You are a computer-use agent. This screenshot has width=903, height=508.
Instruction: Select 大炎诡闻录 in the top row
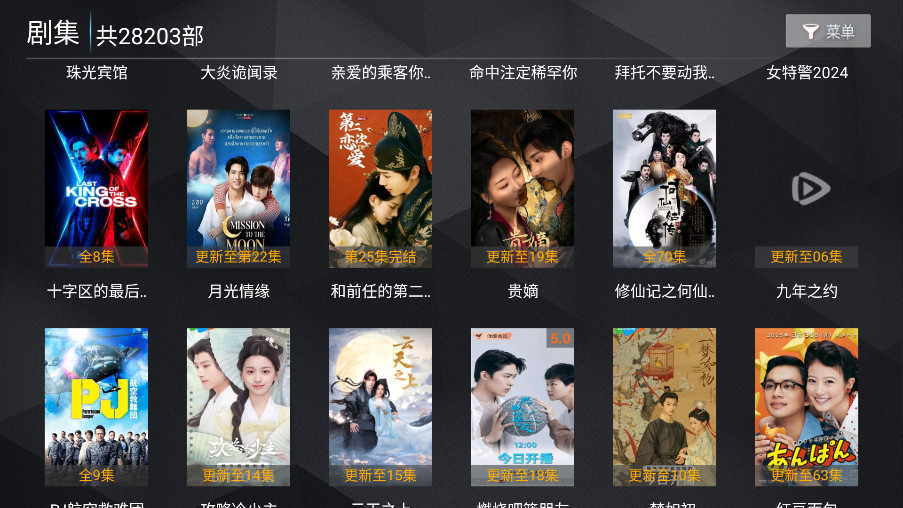(x=239, y=72)
